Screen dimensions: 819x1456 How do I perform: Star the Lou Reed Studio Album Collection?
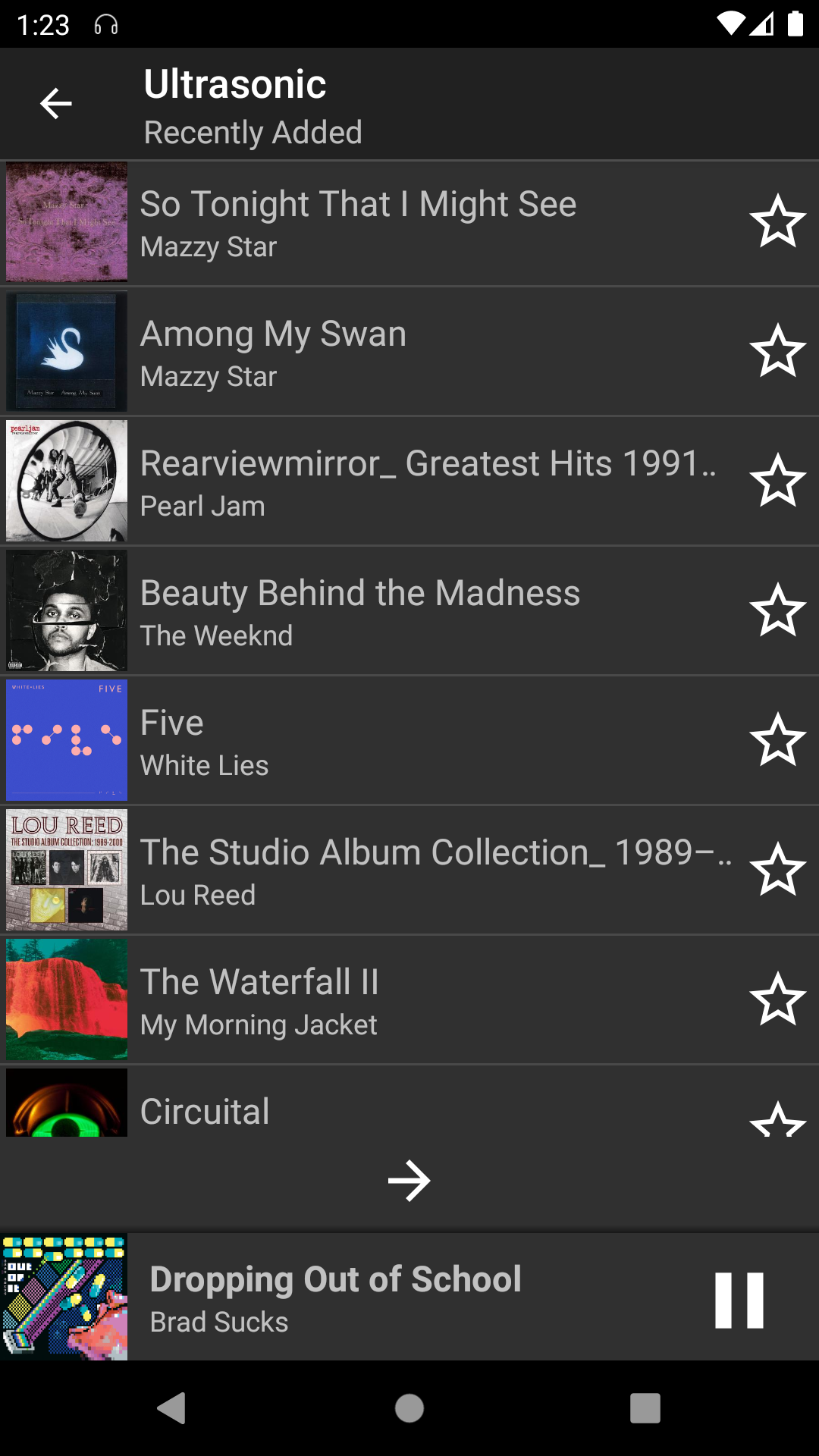point(777,870)
